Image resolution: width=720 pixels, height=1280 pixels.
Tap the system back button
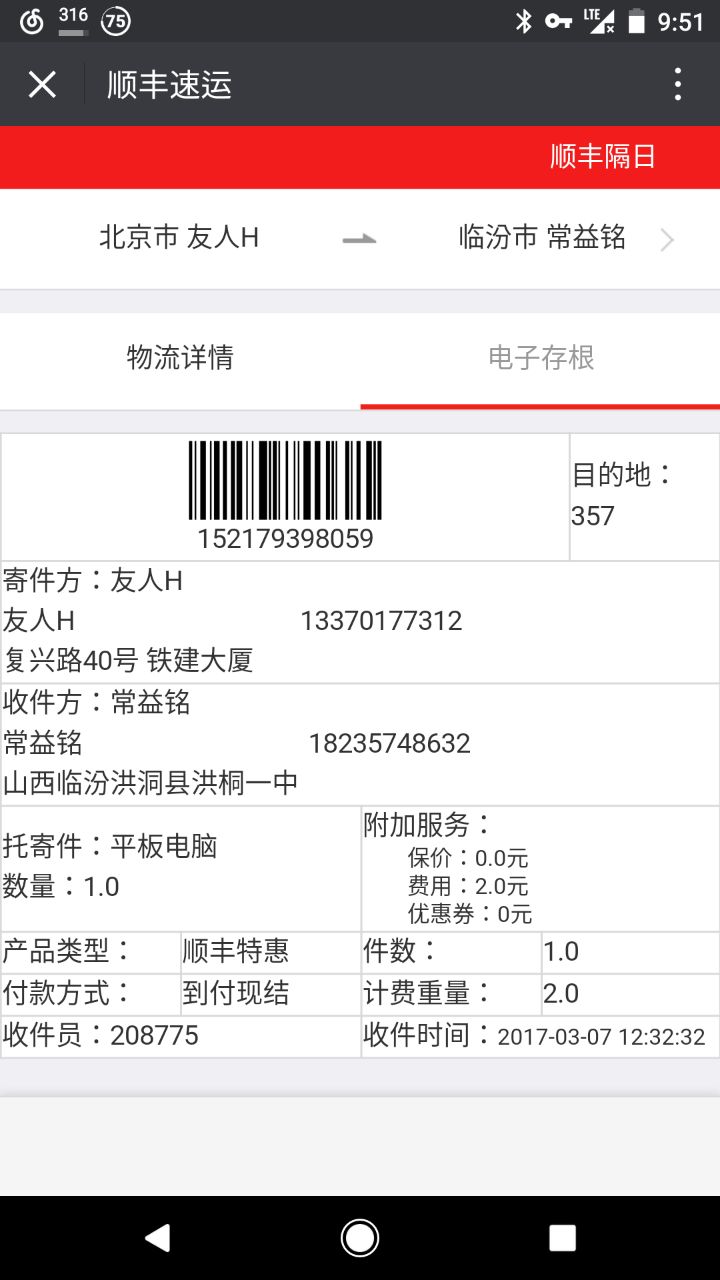click(x=157, y=1238)
